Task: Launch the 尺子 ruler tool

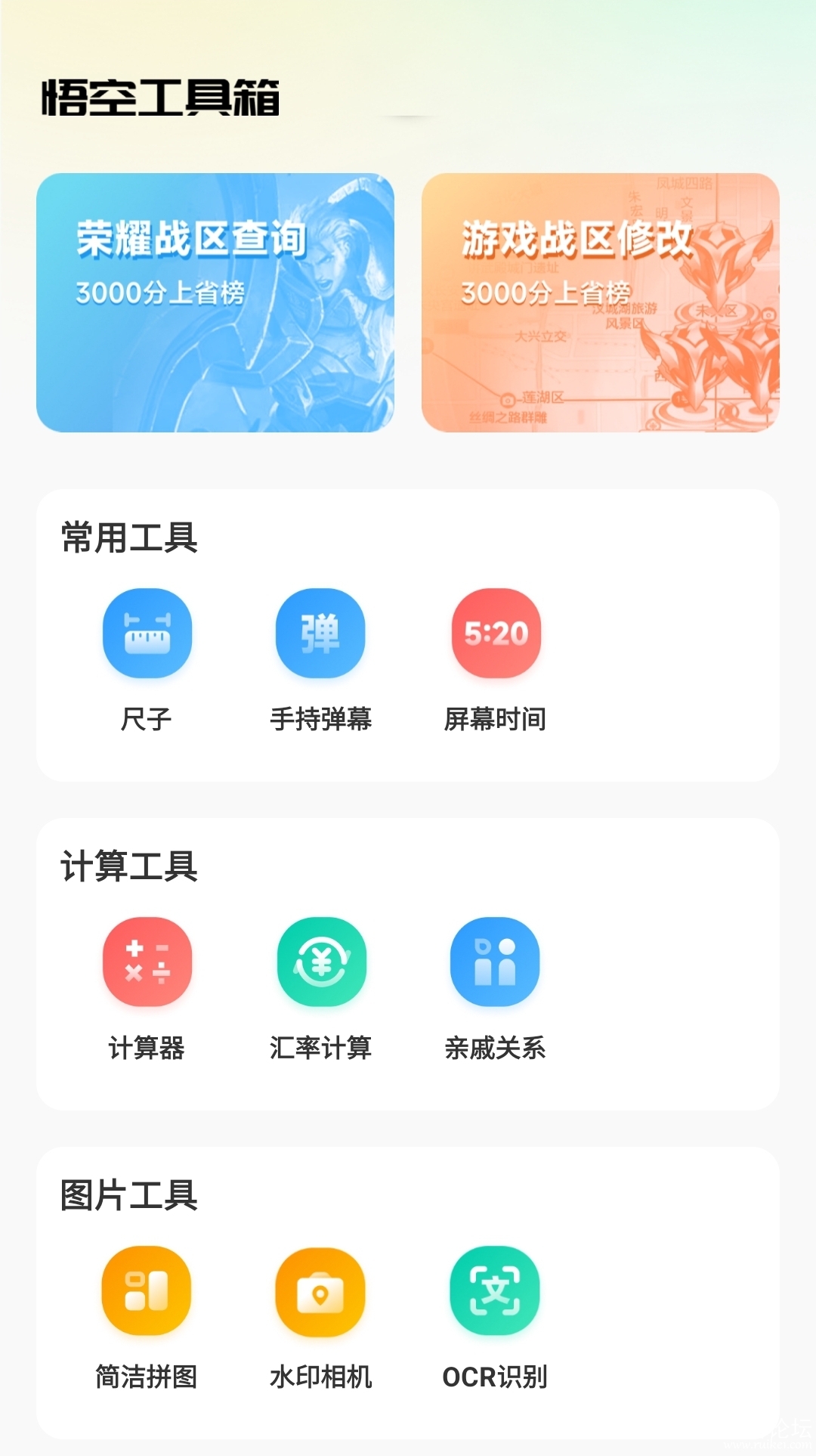Action: [x=147, y=634]
